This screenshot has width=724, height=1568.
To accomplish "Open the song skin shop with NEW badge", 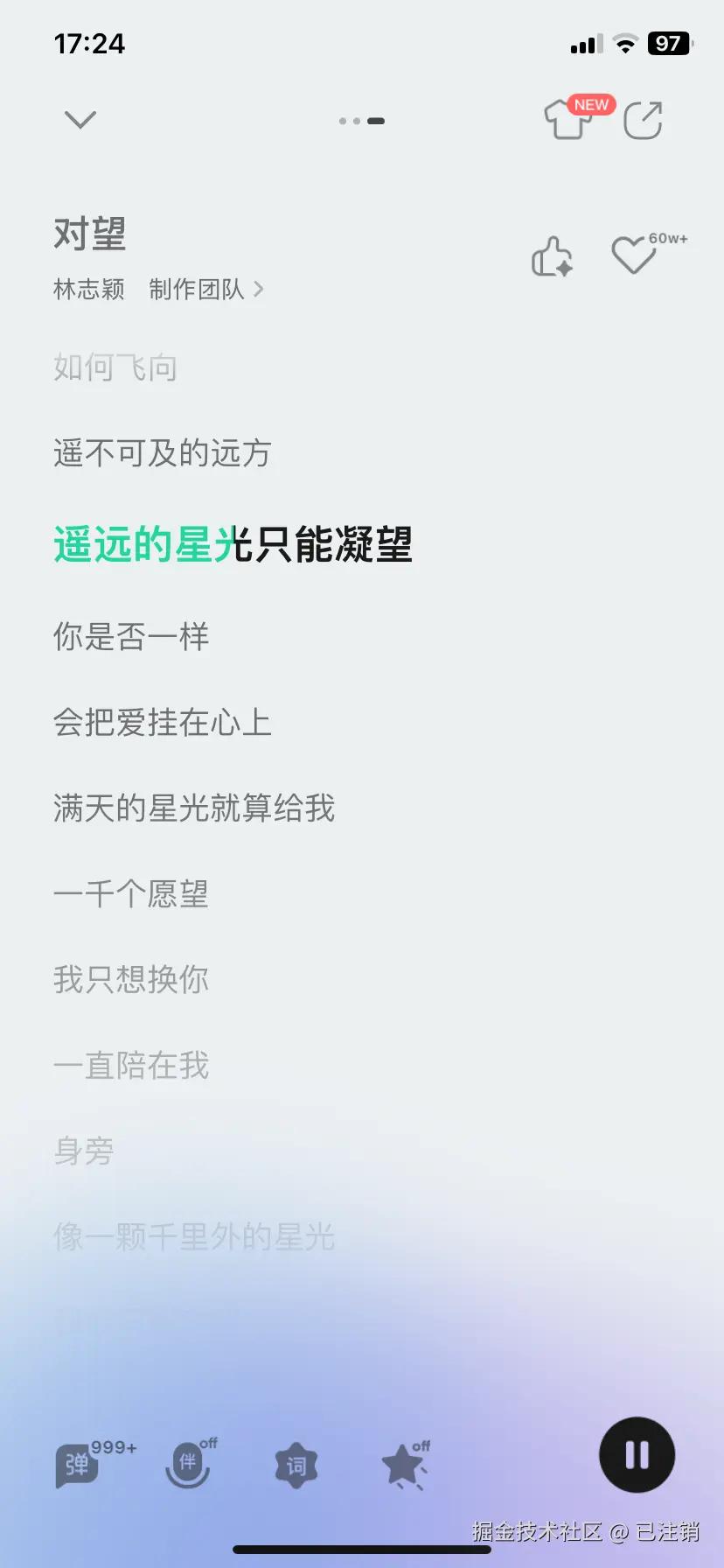I will point(567,122).
